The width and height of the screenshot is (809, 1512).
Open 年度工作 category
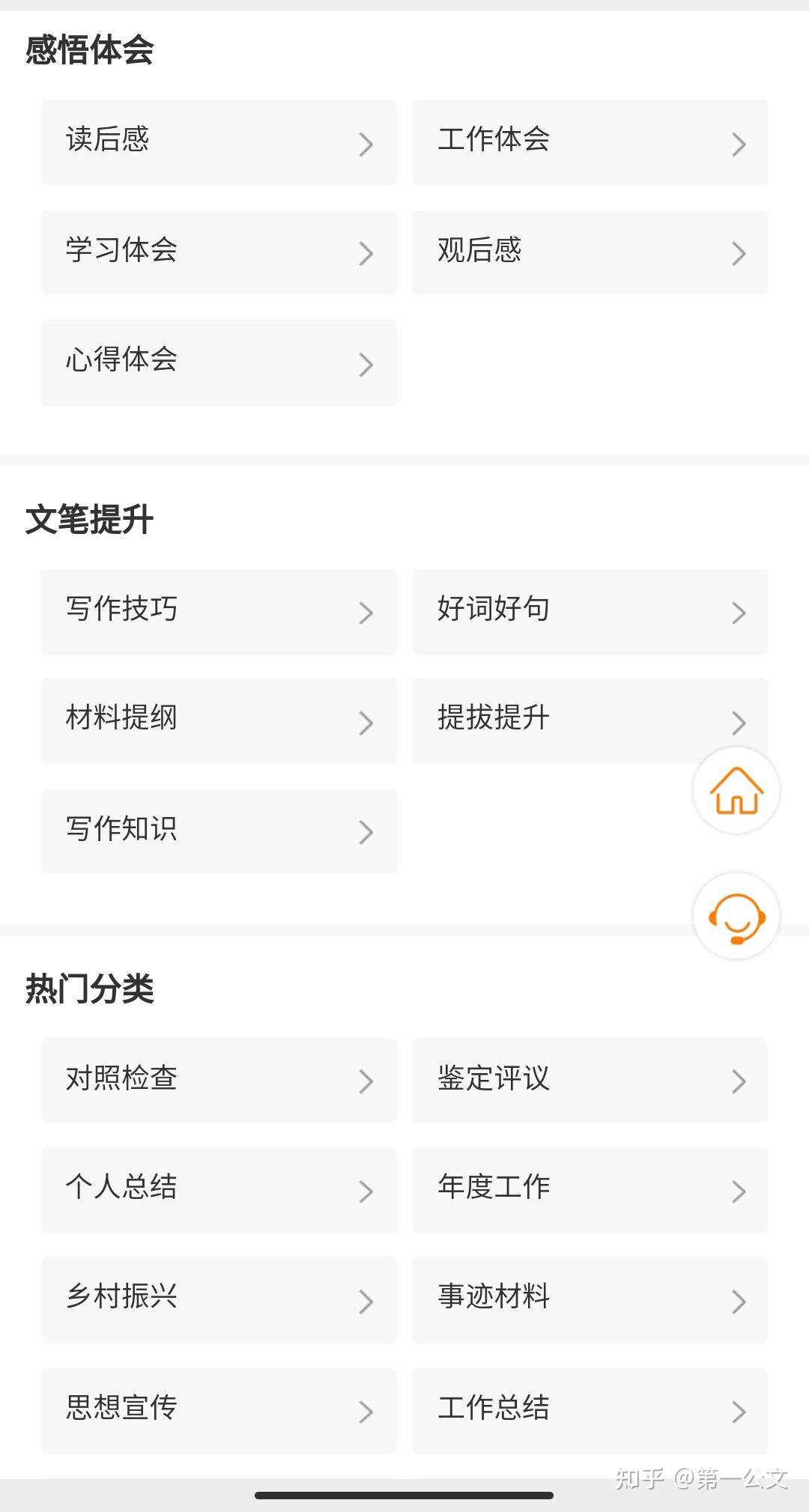(x=590, y=1189)
